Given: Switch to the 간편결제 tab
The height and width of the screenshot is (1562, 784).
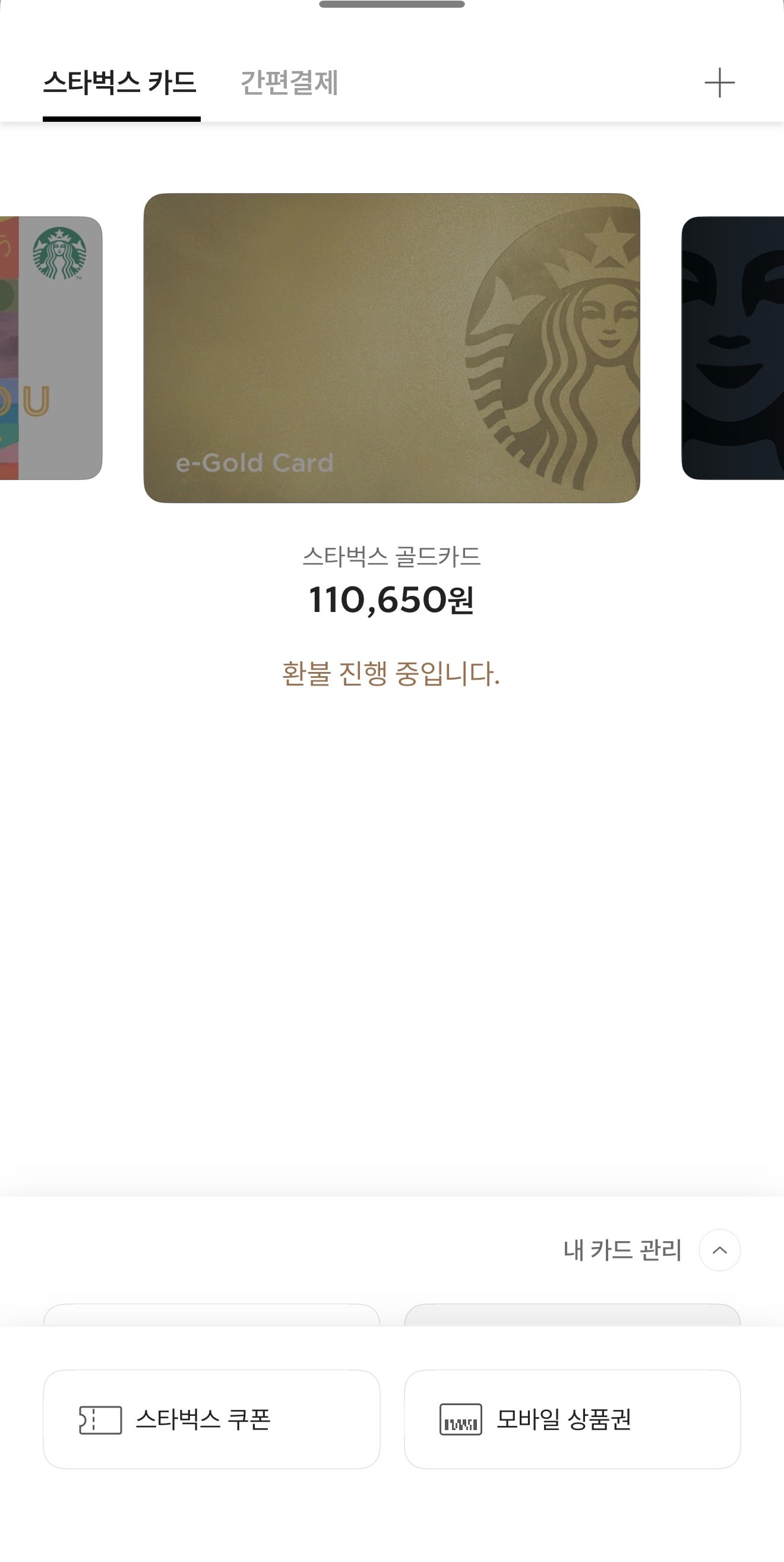Looking at the screenshot, I should 289,83.
